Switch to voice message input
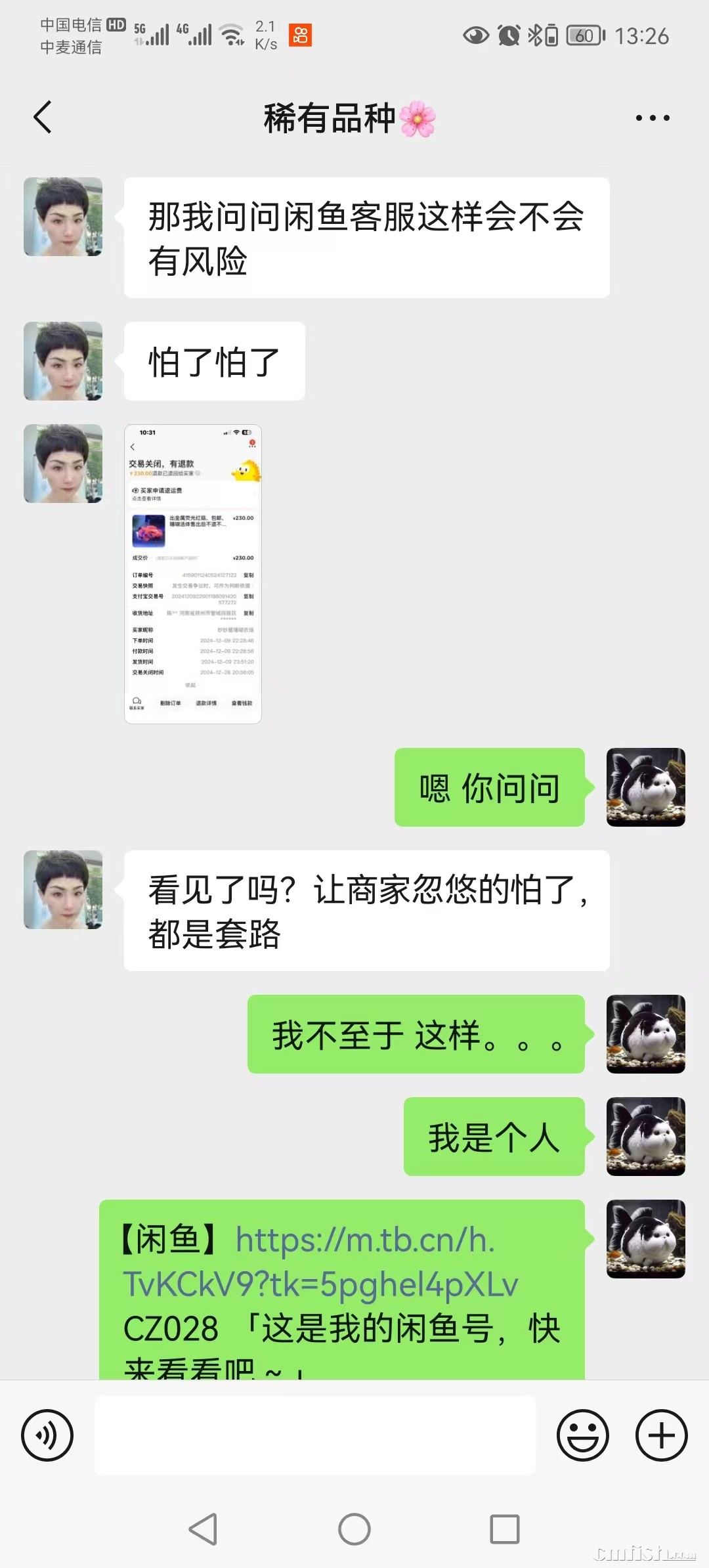 47,1435
